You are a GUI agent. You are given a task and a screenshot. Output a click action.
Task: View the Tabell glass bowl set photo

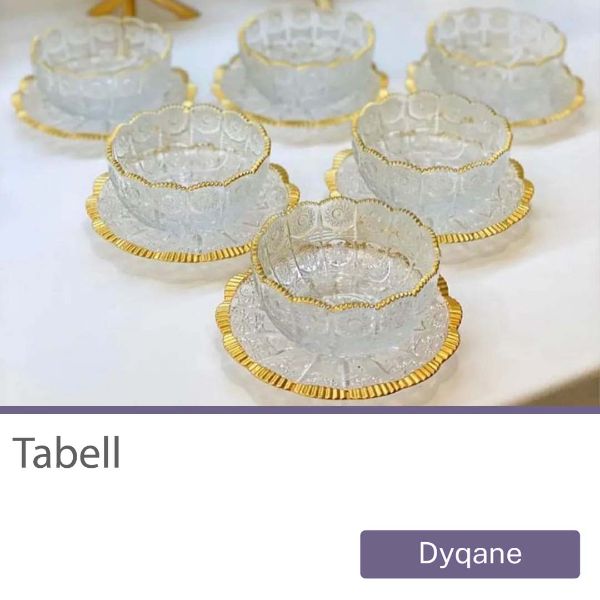click(x=300, y=202)
